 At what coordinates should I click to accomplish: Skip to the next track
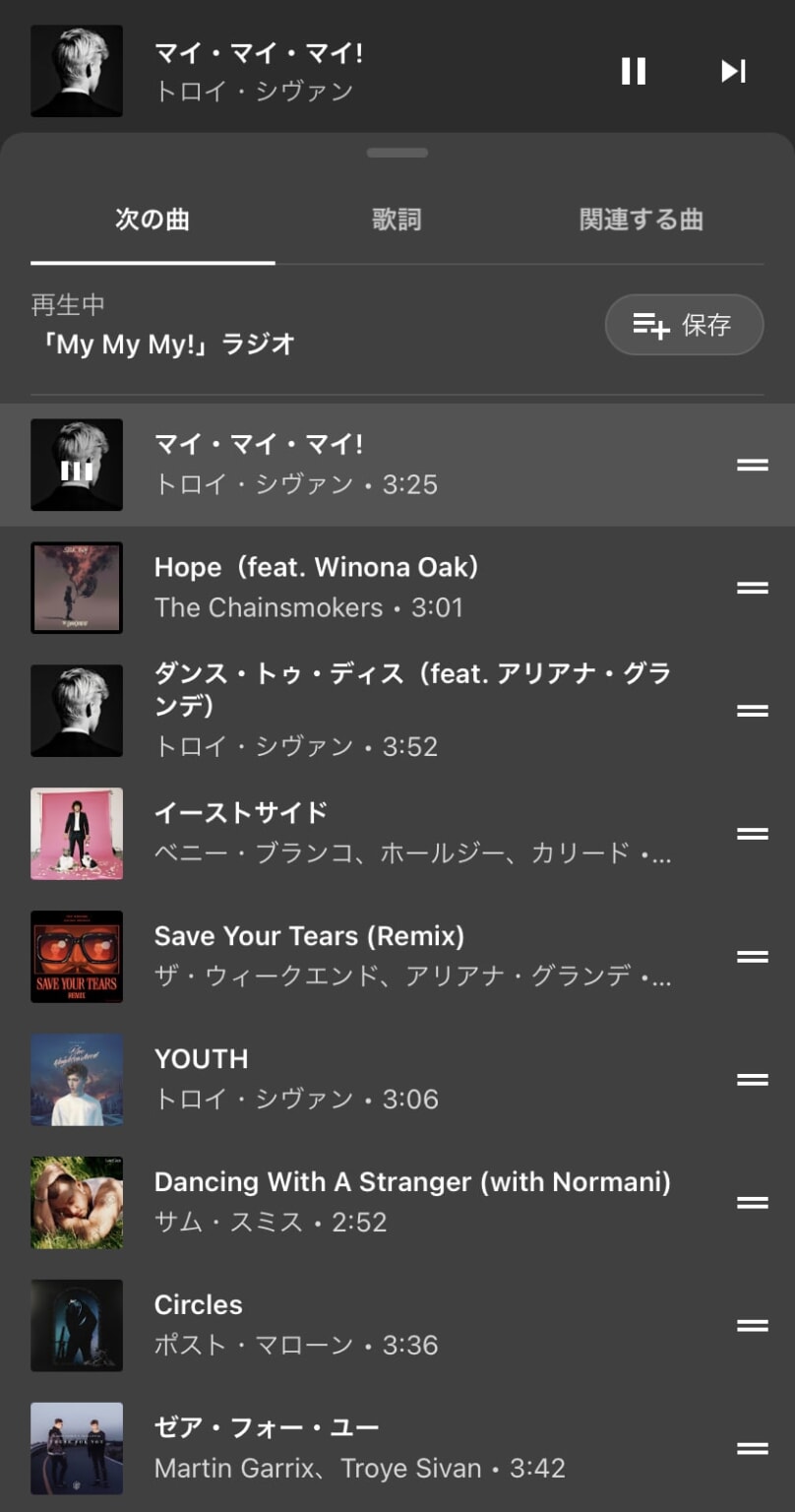click(x=733, y=71)
